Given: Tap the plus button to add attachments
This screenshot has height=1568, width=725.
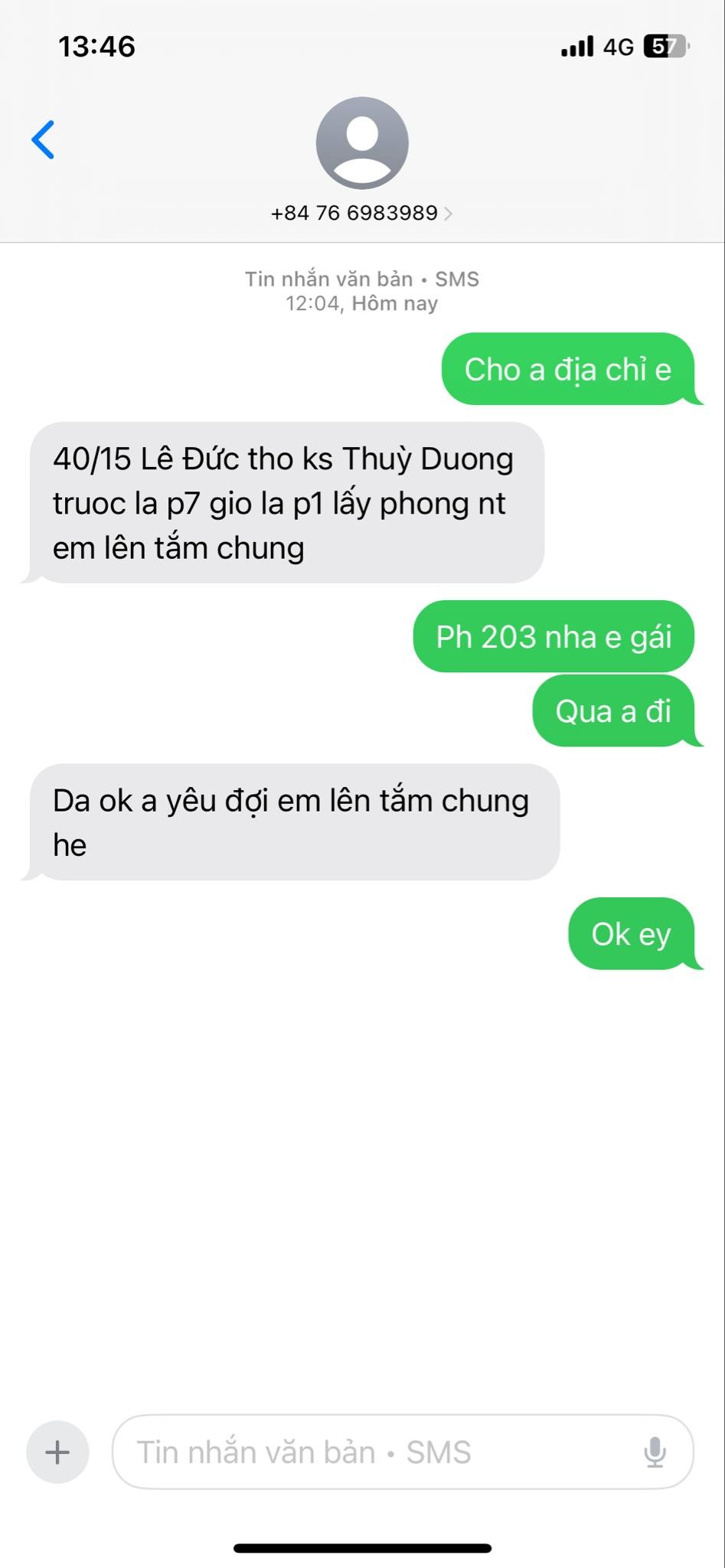Looking at the screenshot, I should 57,1452.
